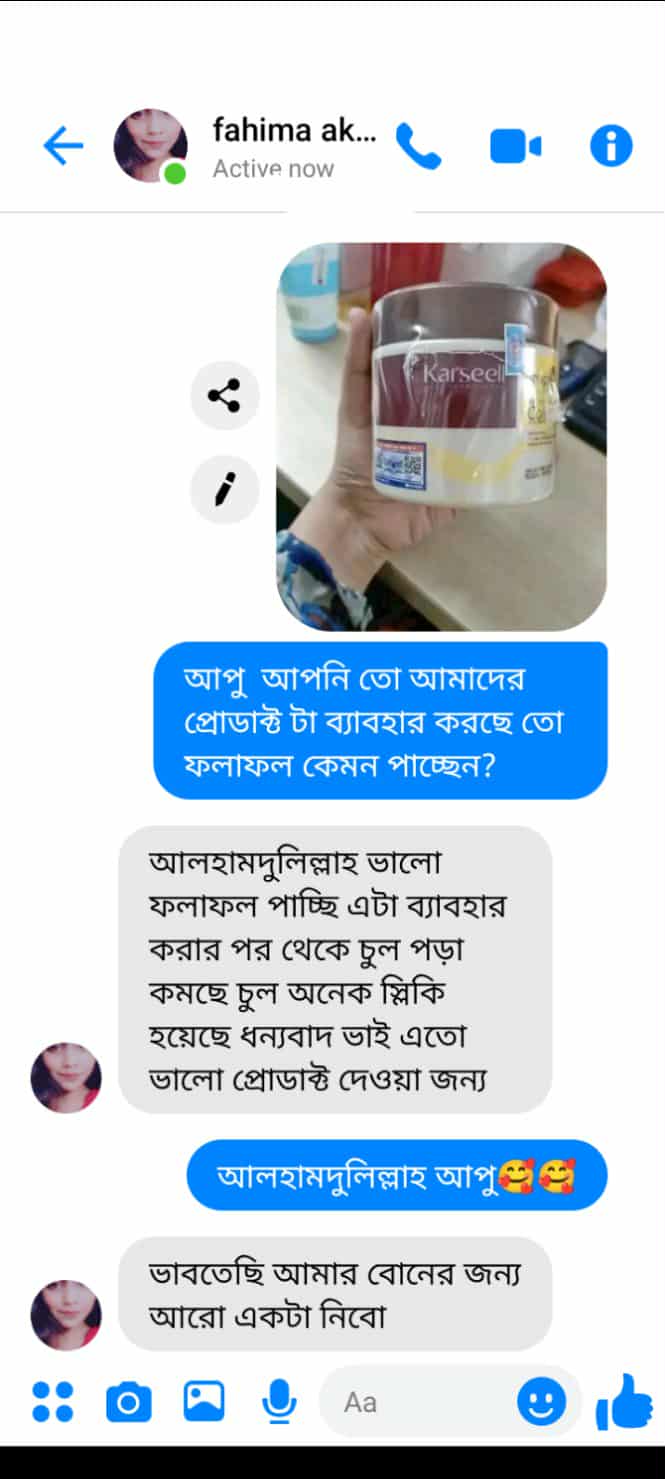This screenshot has height=1479, width=665.
Task: Share the Karseell product photo
Action: coord(225,396)
